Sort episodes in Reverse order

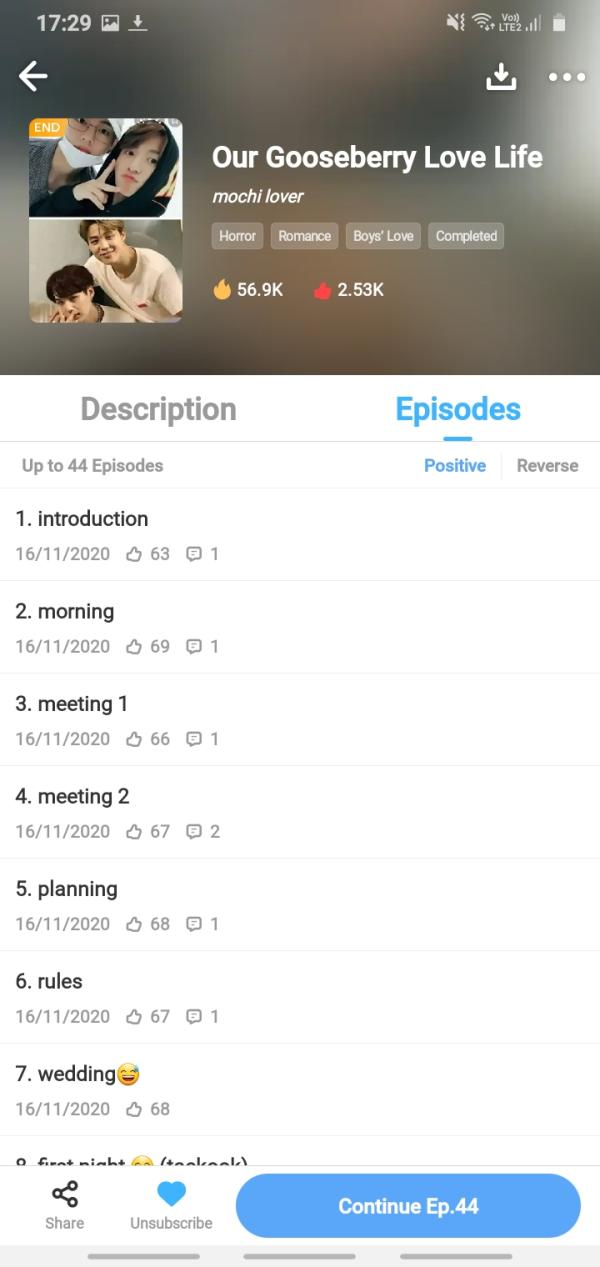pos(547,465)
